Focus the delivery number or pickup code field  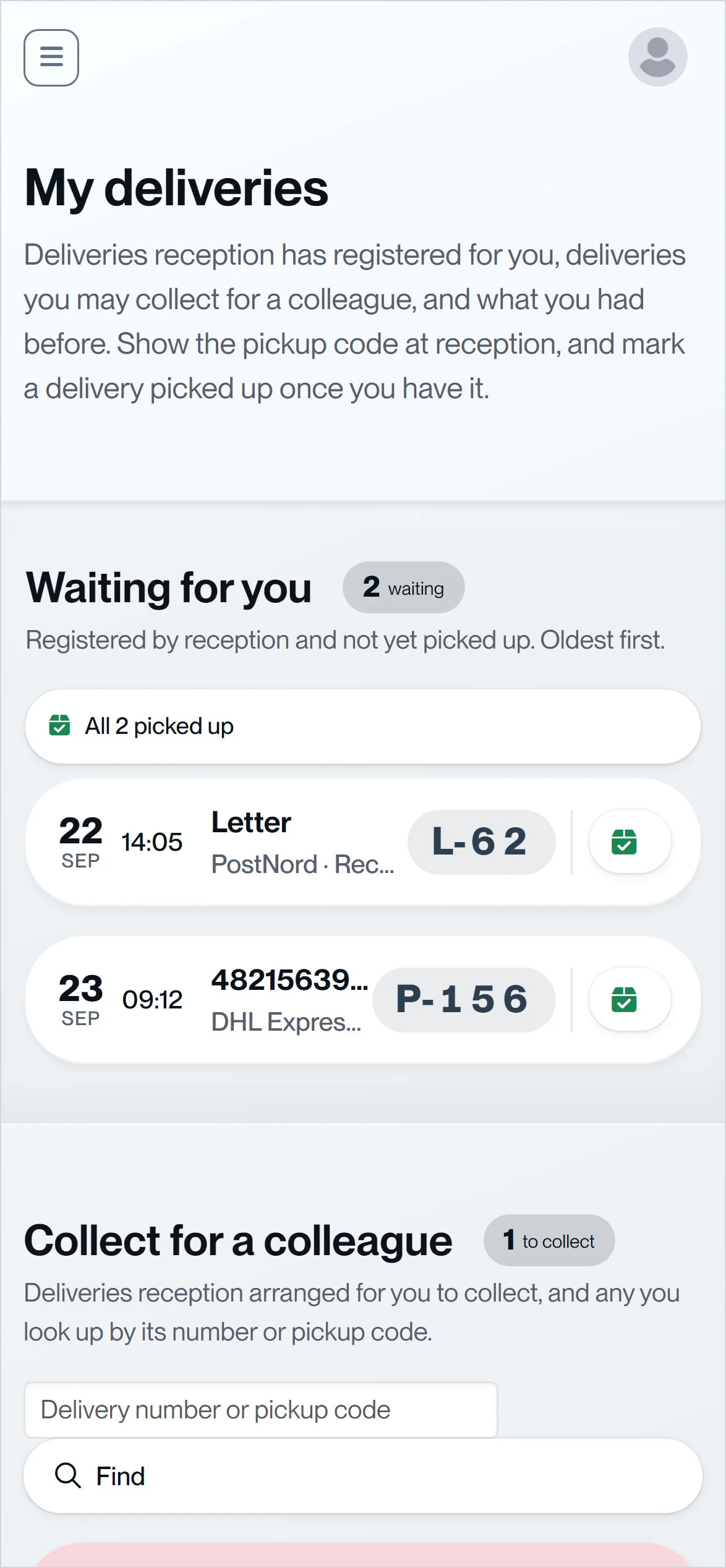[x=261, y=1409]
